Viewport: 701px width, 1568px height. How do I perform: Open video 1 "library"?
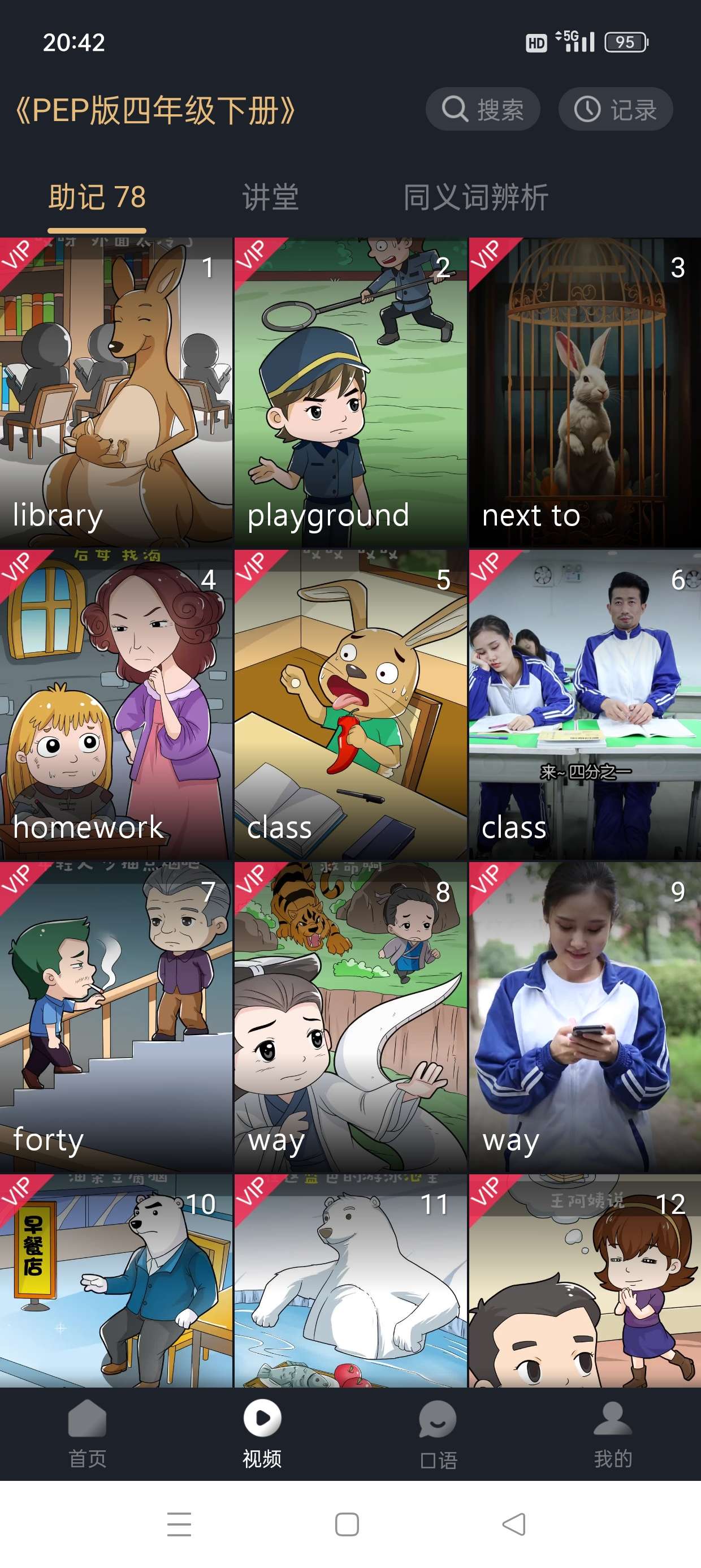pyautogui.click(x=116, y=392)
